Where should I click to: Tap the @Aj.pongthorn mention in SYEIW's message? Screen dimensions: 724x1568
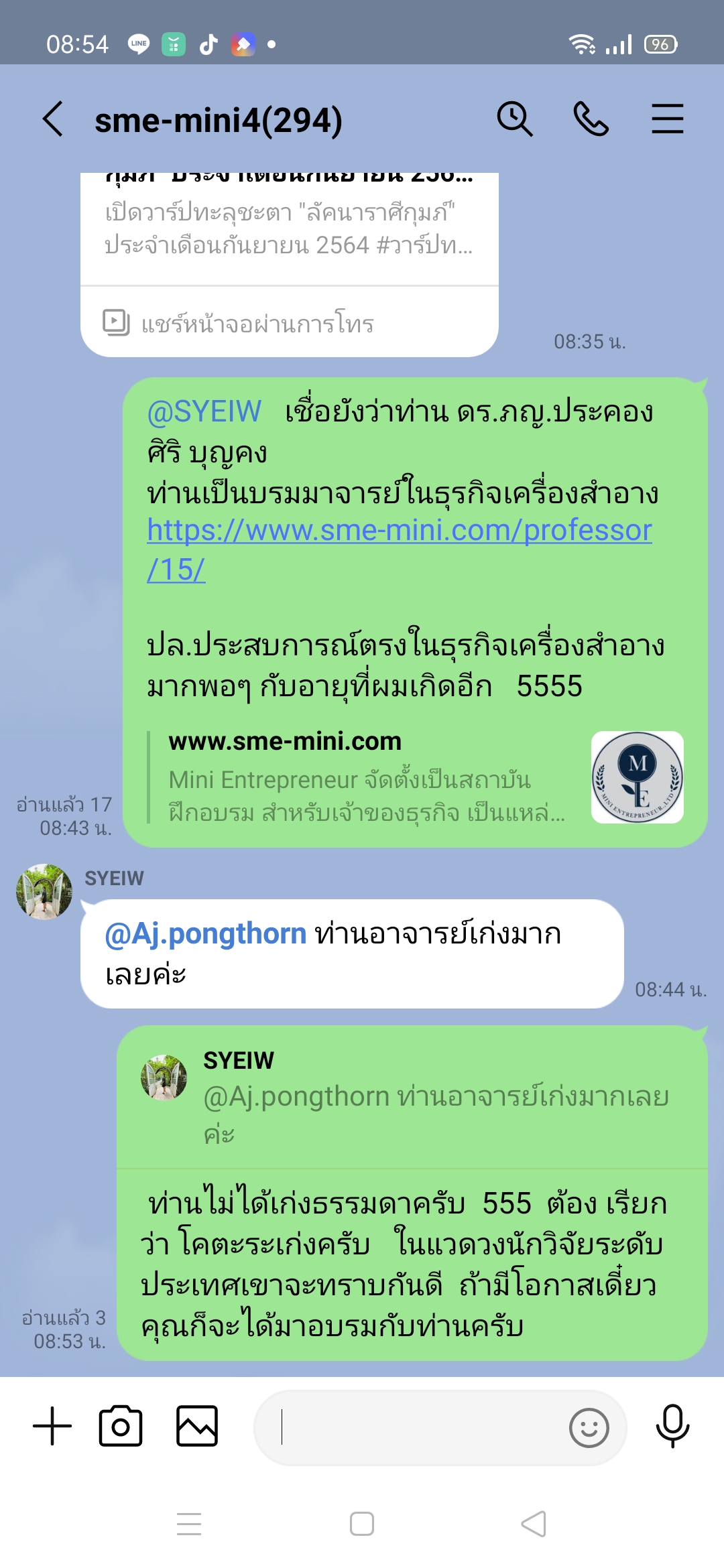coord(206,933)
